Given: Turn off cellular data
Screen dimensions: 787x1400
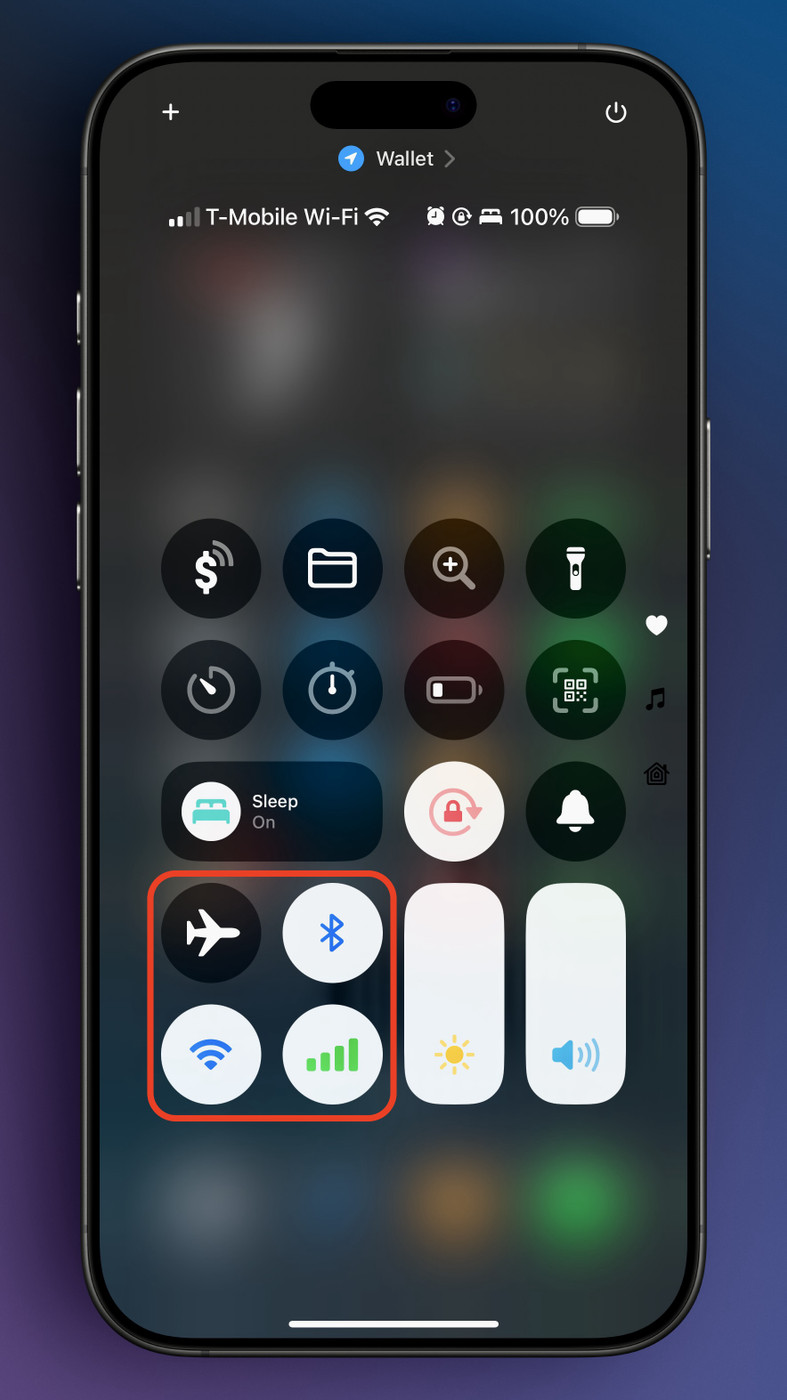Looking at the screenshot, I should [332, 1054].
